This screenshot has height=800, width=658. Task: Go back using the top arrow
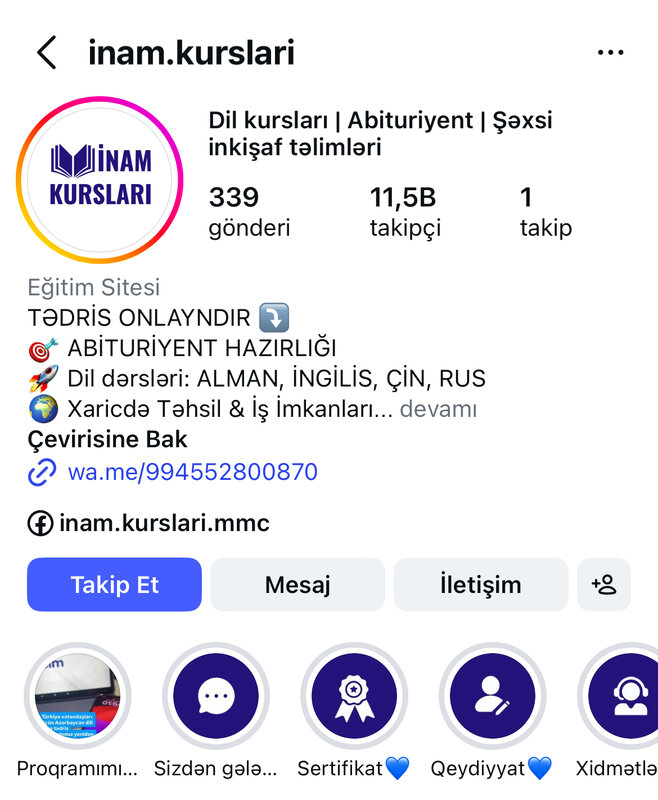pyautogui.click(x=46, y=53)
